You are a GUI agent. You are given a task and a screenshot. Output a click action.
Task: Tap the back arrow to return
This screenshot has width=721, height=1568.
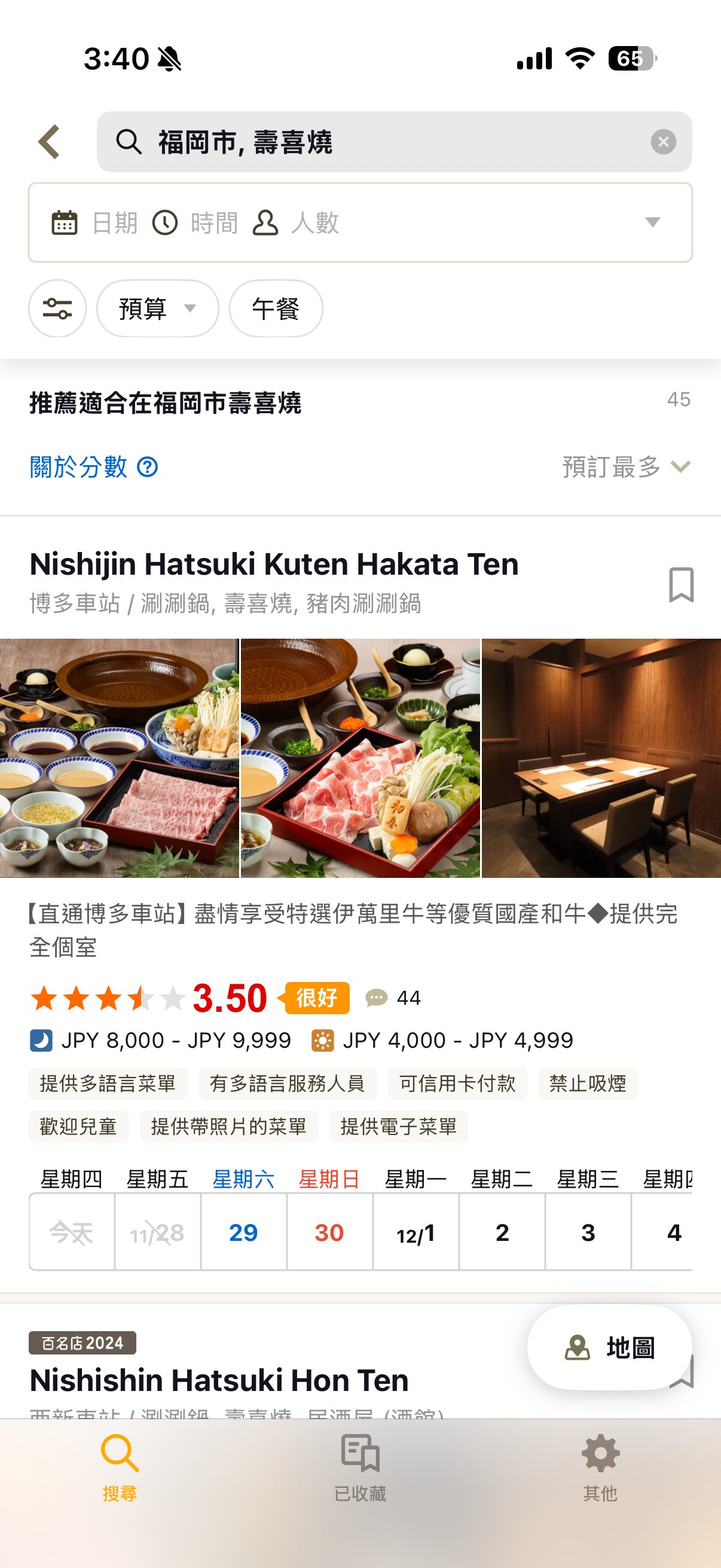48,141
